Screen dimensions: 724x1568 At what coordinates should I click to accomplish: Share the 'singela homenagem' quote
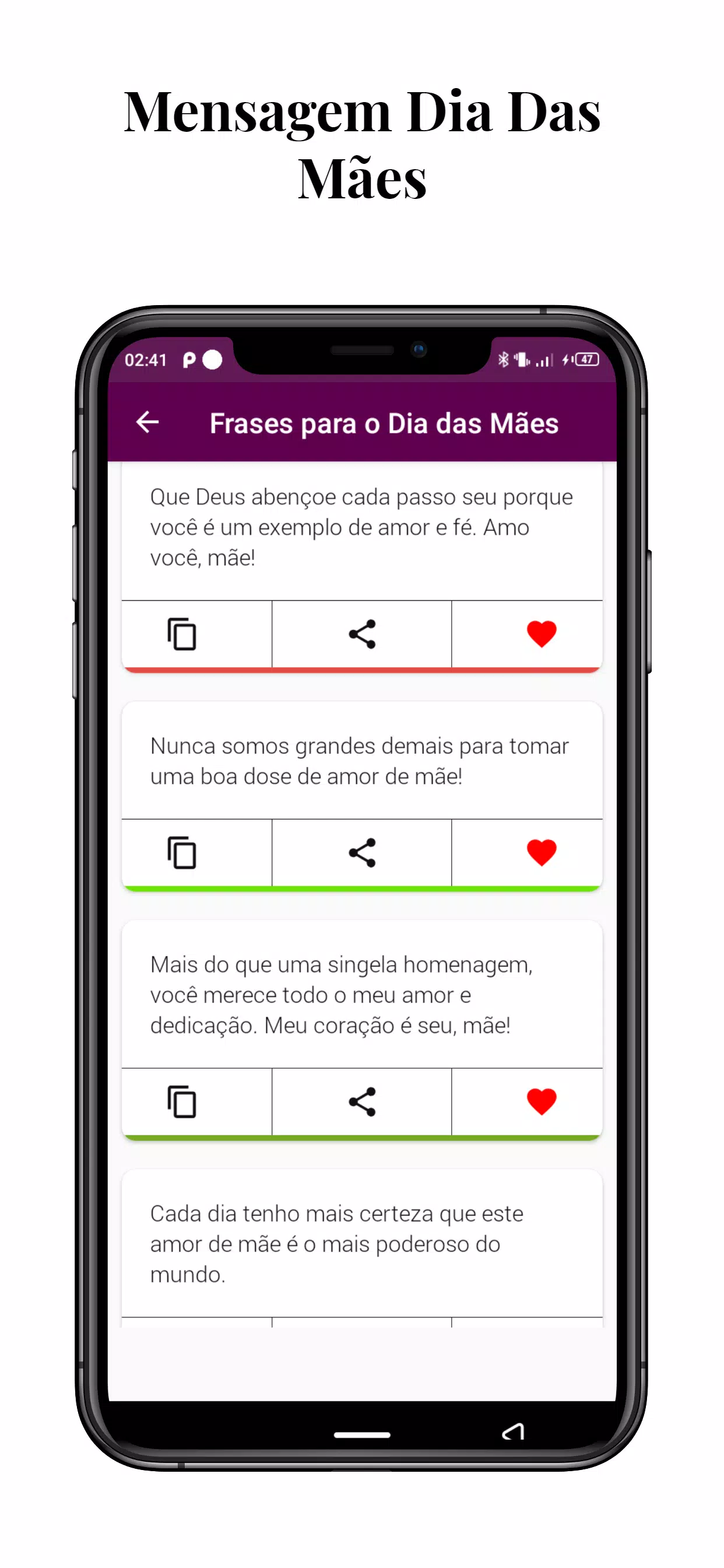[x=361, y=1101]
